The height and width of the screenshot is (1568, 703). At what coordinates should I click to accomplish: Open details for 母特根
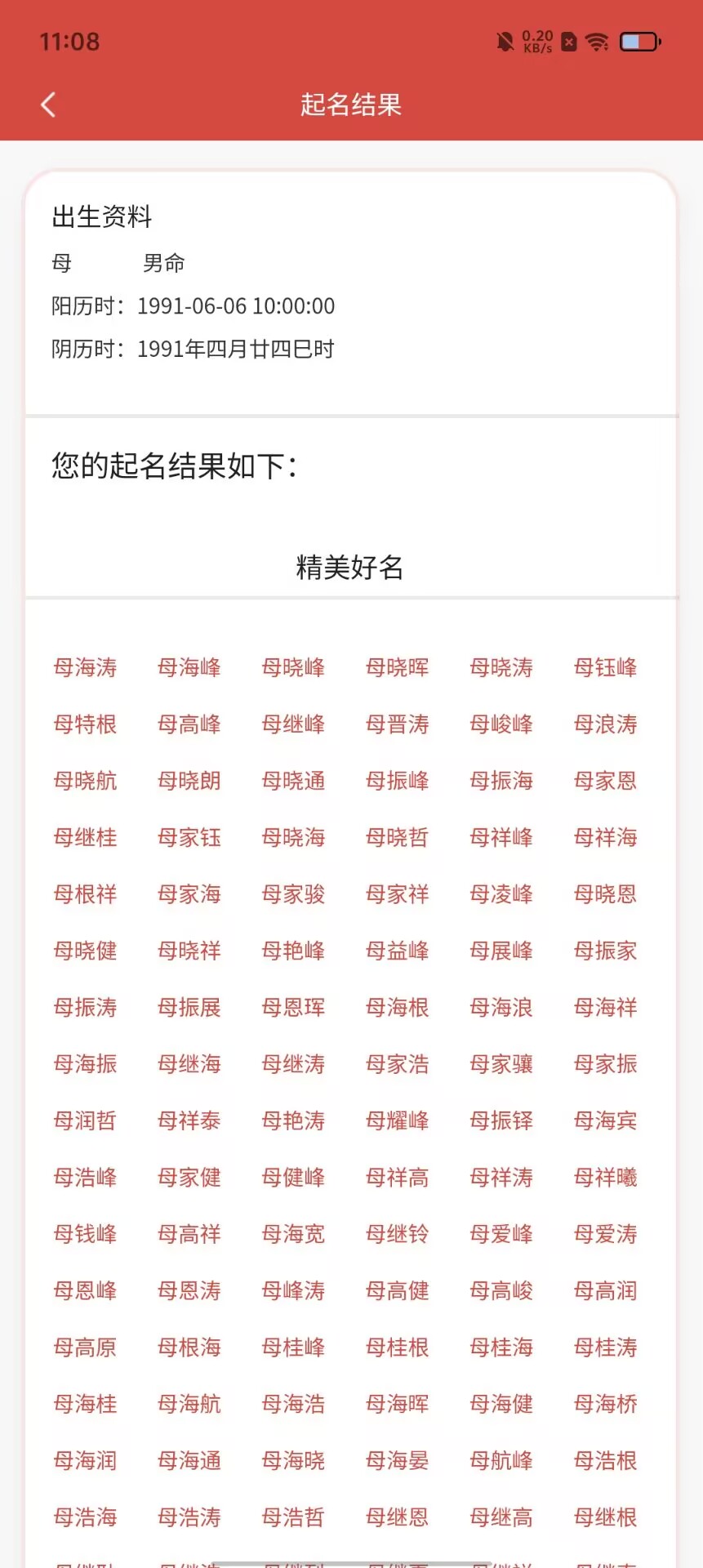[86, 724]
